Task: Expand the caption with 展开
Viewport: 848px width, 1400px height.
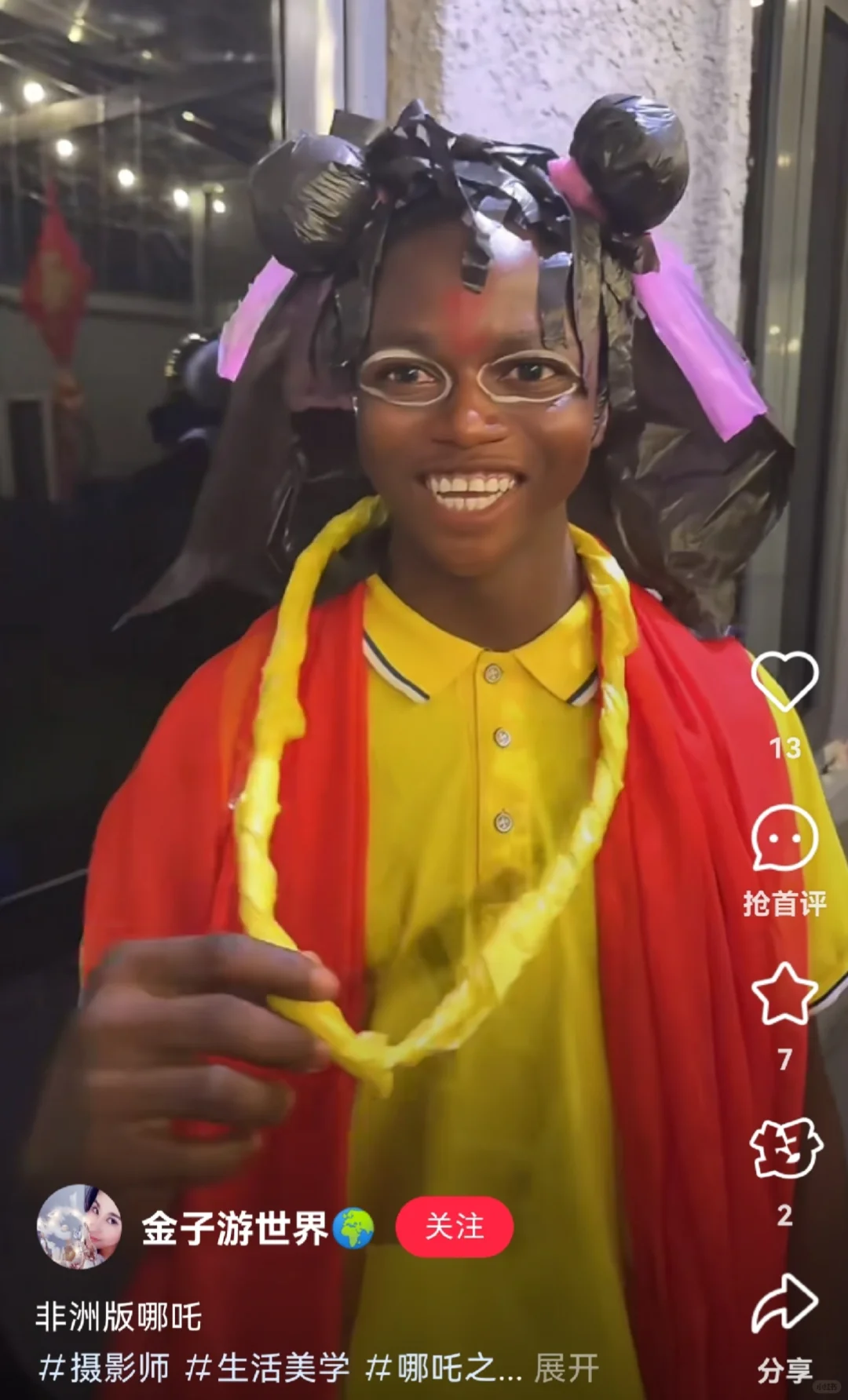Action: (x=566, y=1368)
